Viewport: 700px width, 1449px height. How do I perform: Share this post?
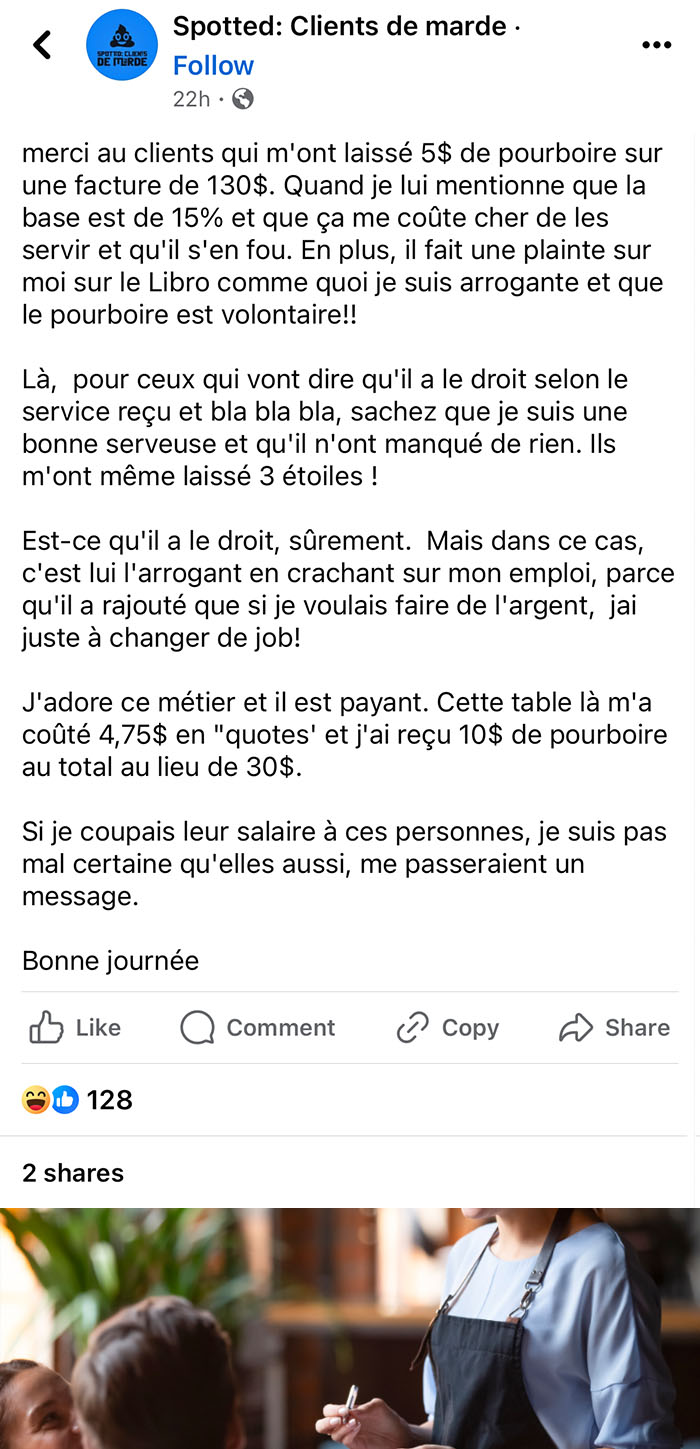614,1027
